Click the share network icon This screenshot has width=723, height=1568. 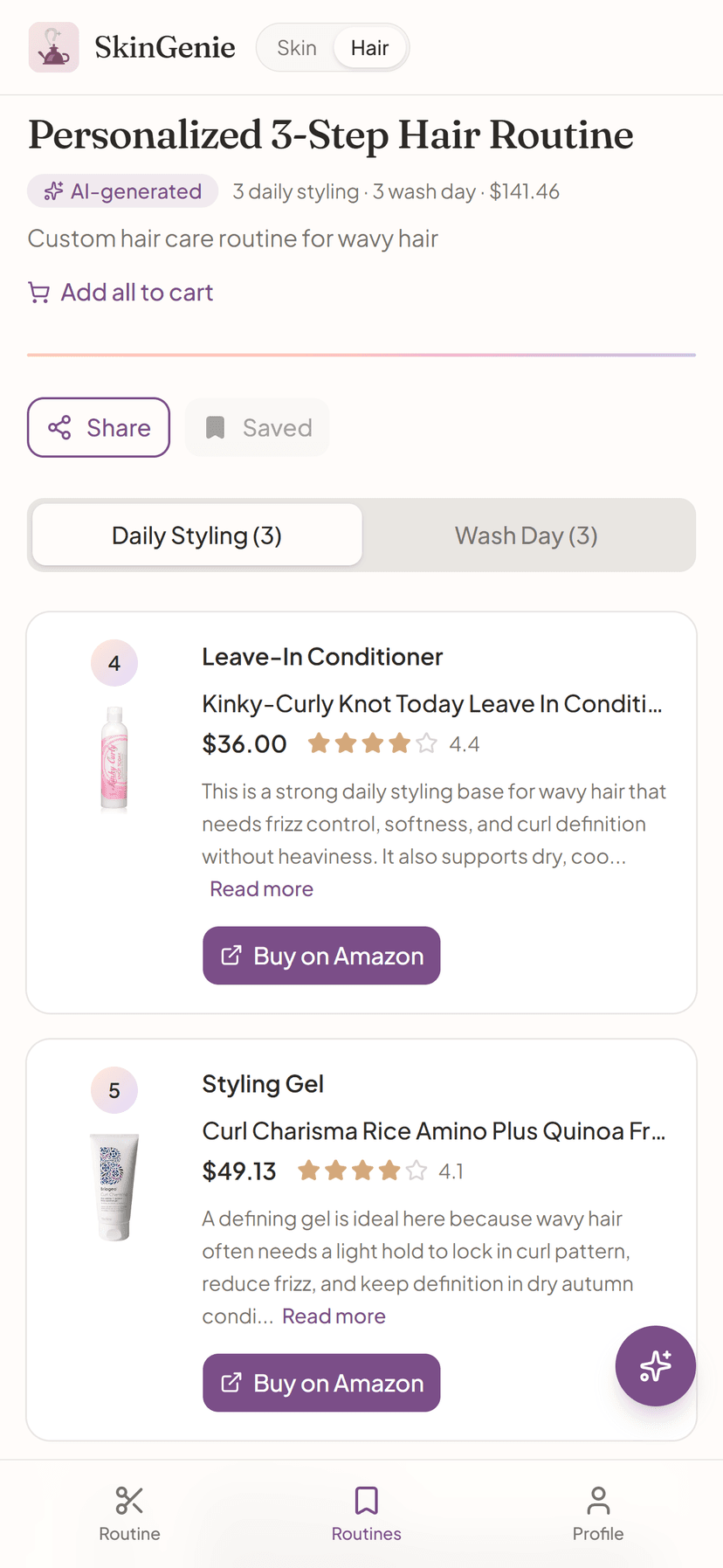click(x=59, y=427)
